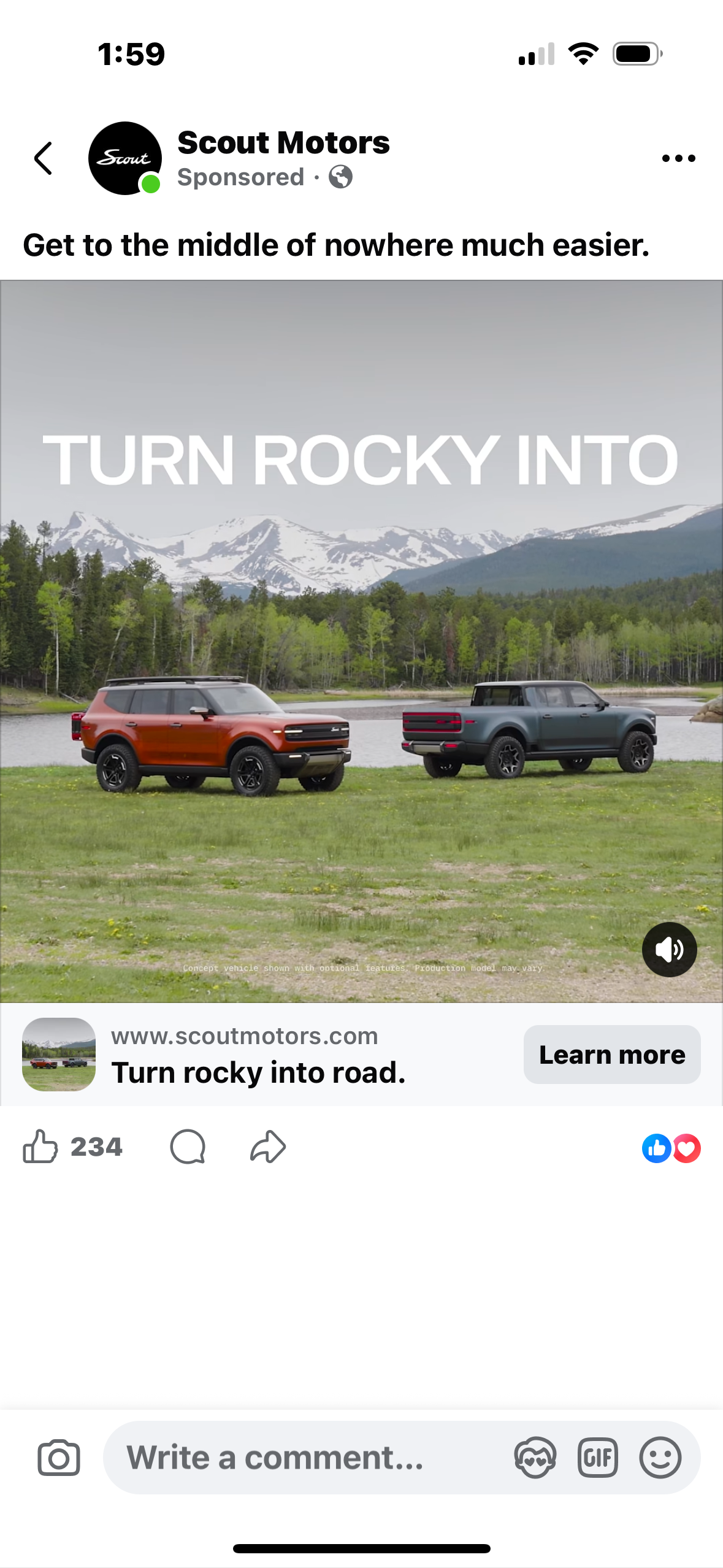Open the Scout Motors page name
The image size is (723, 1568).
click(x=283, y=143)
